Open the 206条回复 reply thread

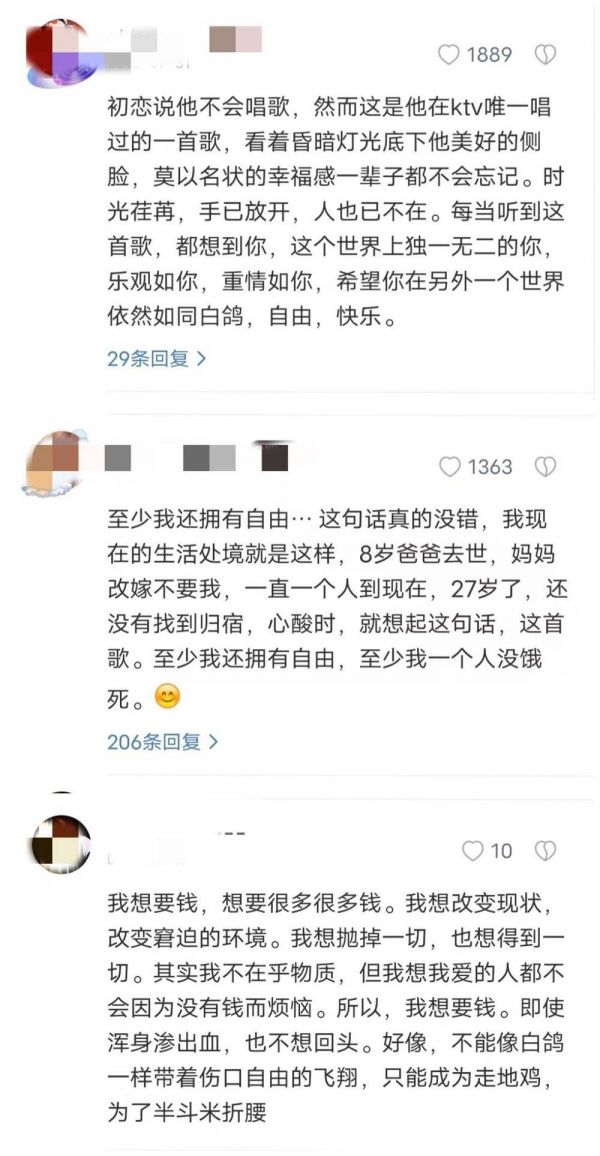click(162, 742)
